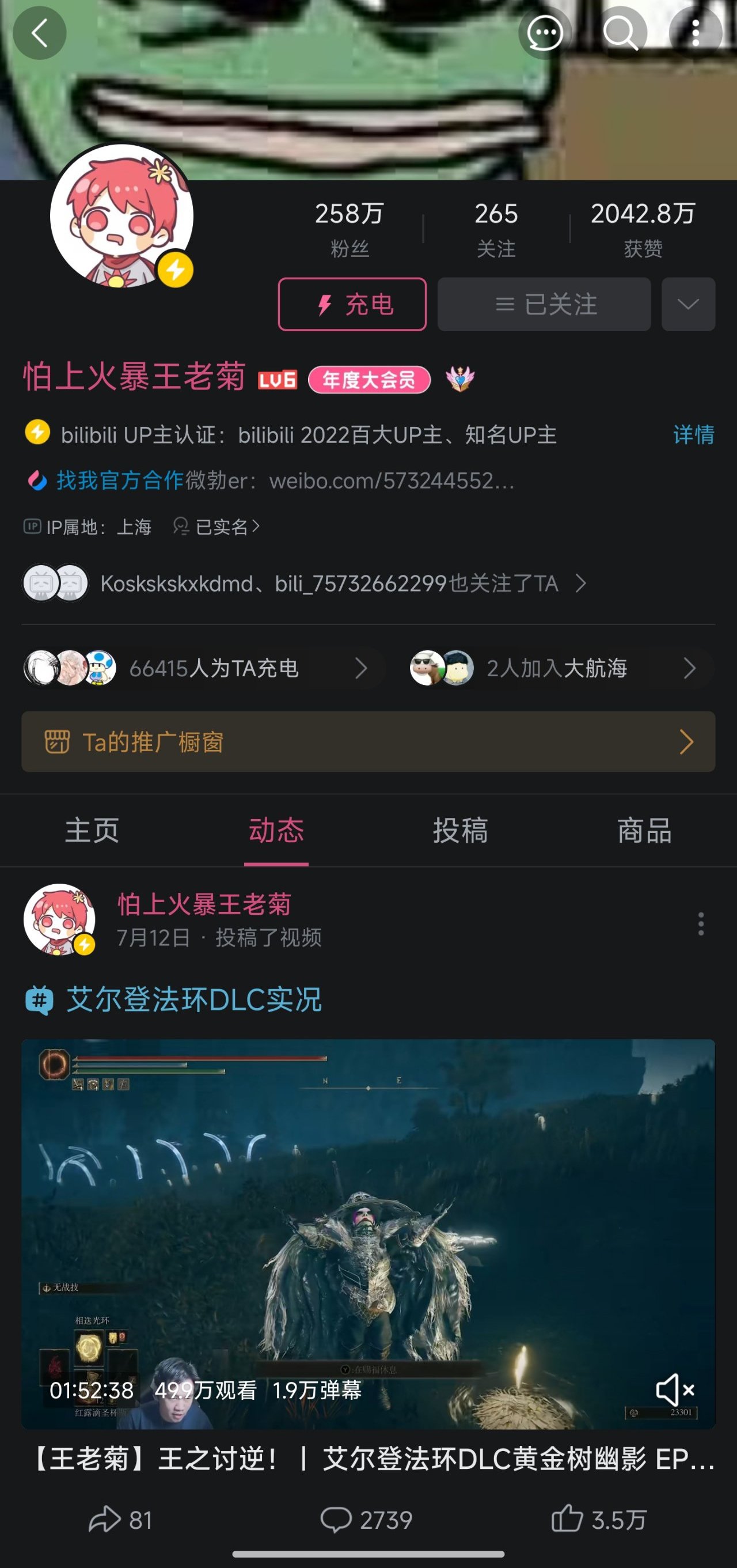Image resolution: width=737 pixels, height=1568 pixels.
Task: Open Ta的推广橱窗 banner
Action: coord(368,742)
